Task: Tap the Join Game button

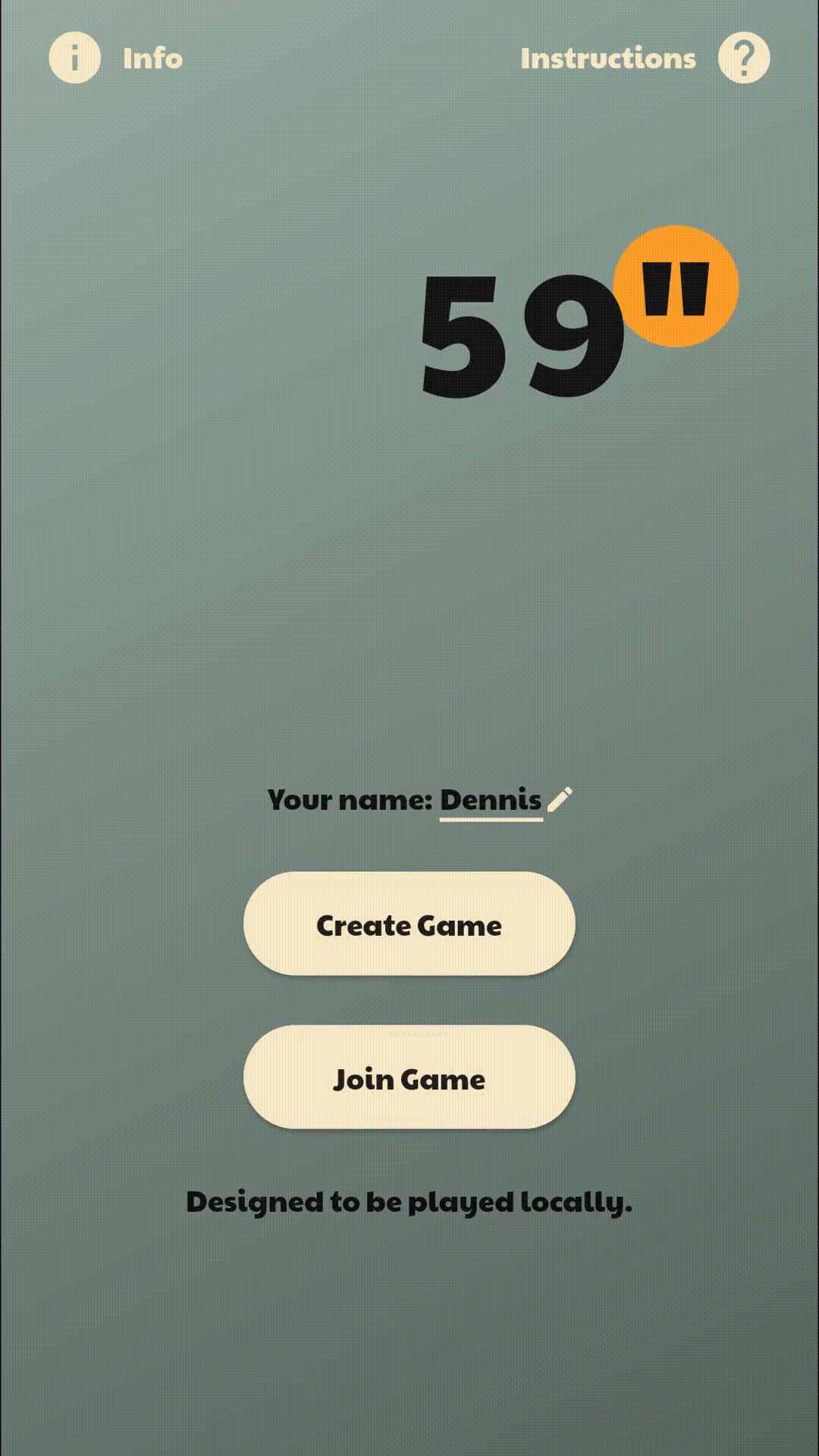Action: point(409,1077)
